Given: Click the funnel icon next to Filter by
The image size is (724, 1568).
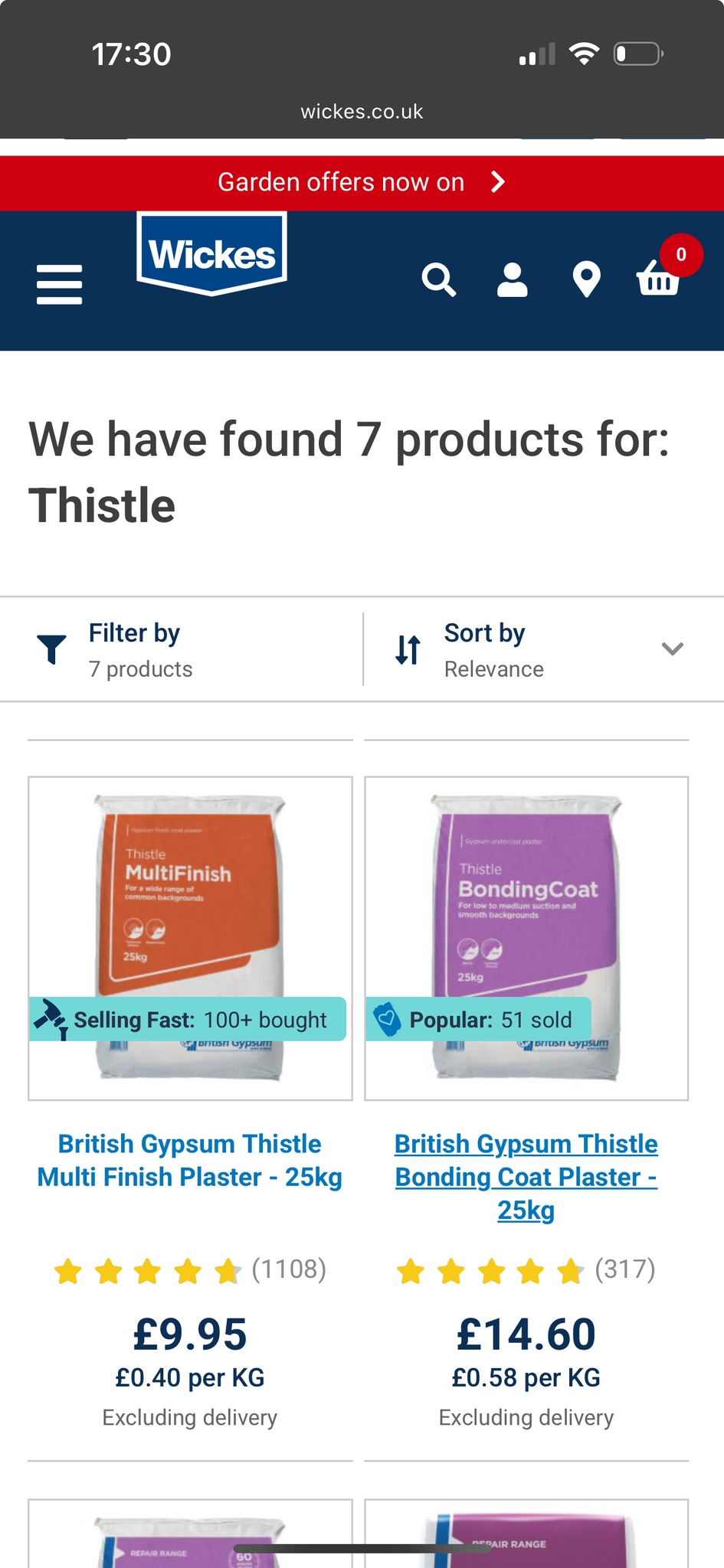Looking at the screenshot, I should (x=51, y=648).
